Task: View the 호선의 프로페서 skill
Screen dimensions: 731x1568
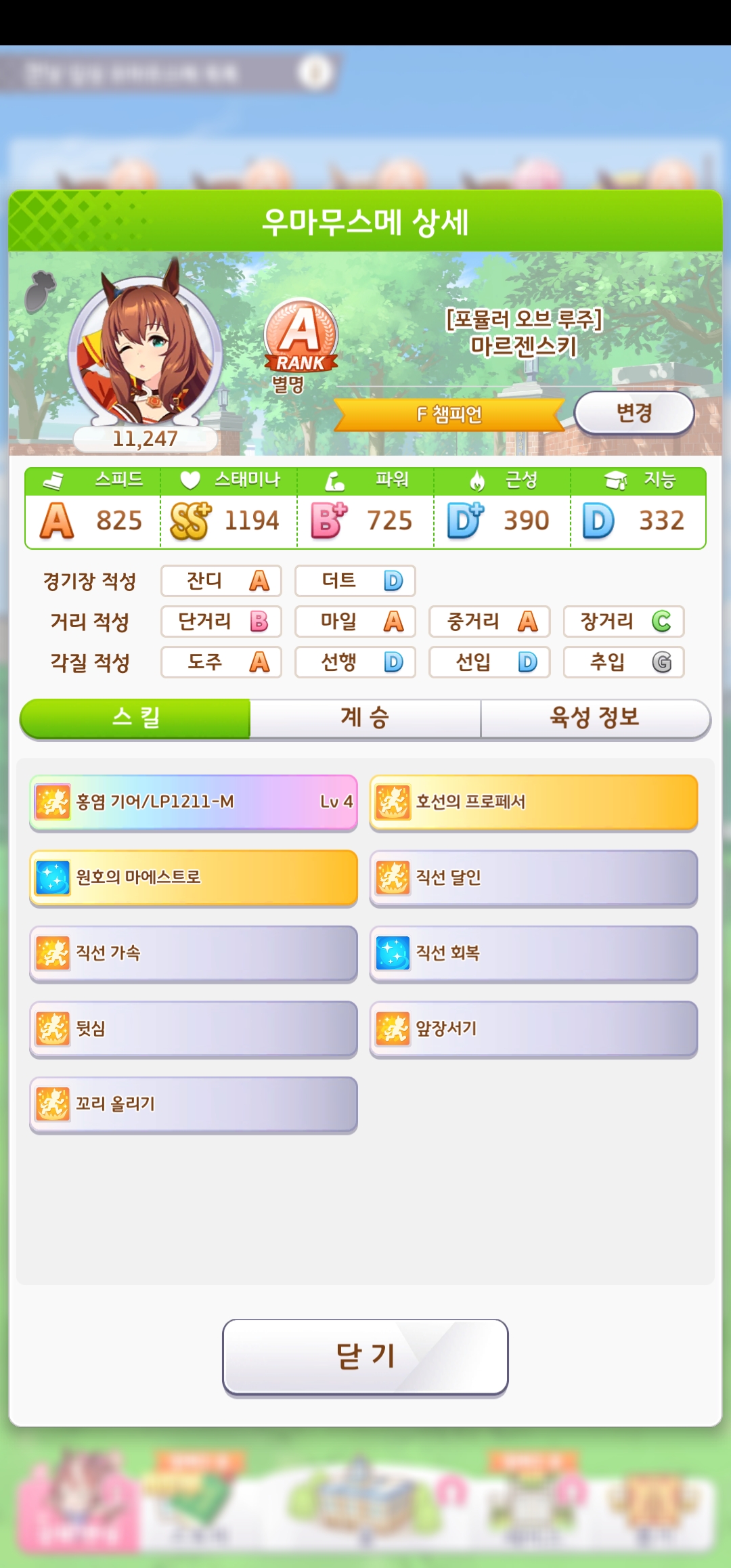Action: (x=533, y=802)
